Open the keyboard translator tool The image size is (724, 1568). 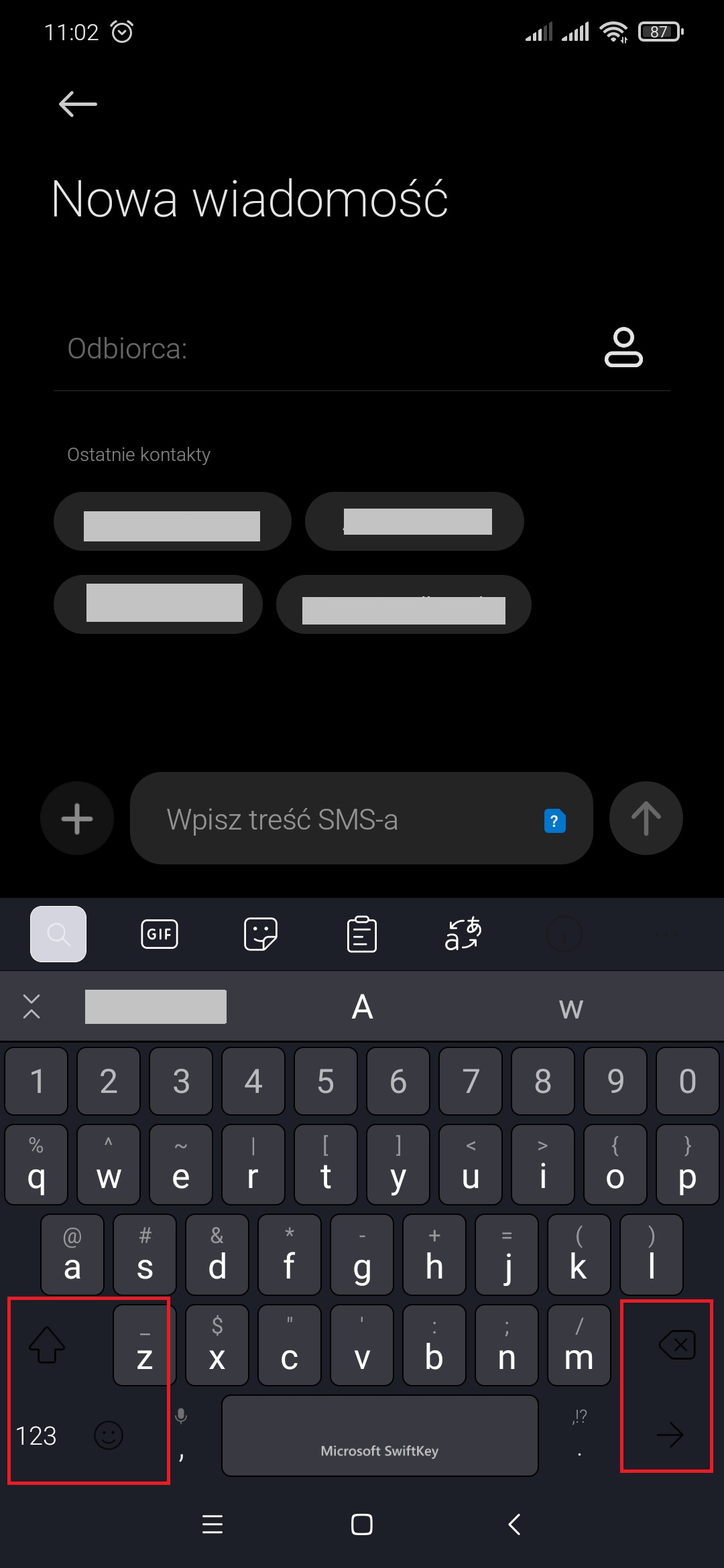(x=463, y=933)
